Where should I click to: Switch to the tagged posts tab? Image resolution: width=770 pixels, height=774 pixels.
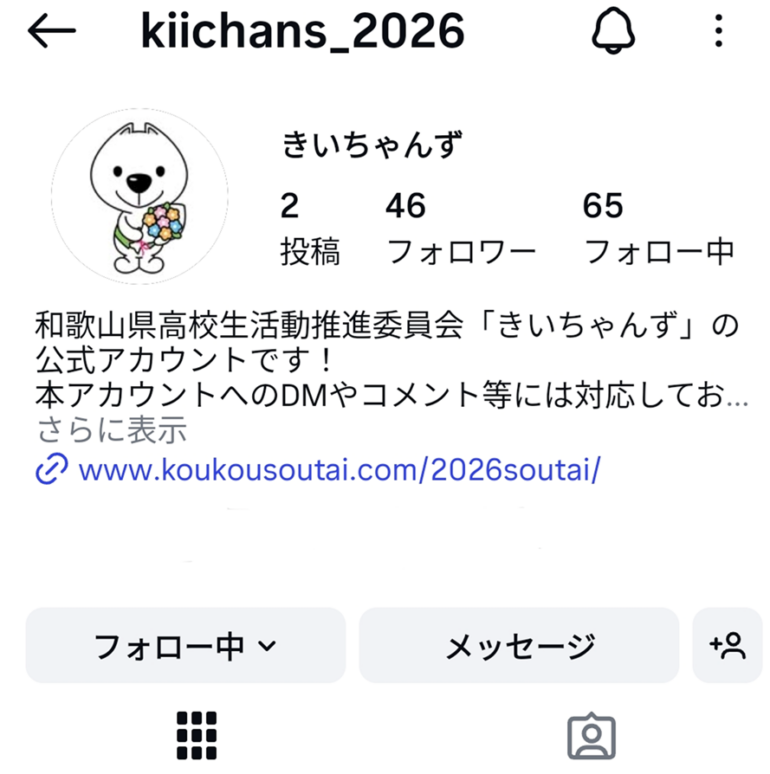[x=590, y=736]
